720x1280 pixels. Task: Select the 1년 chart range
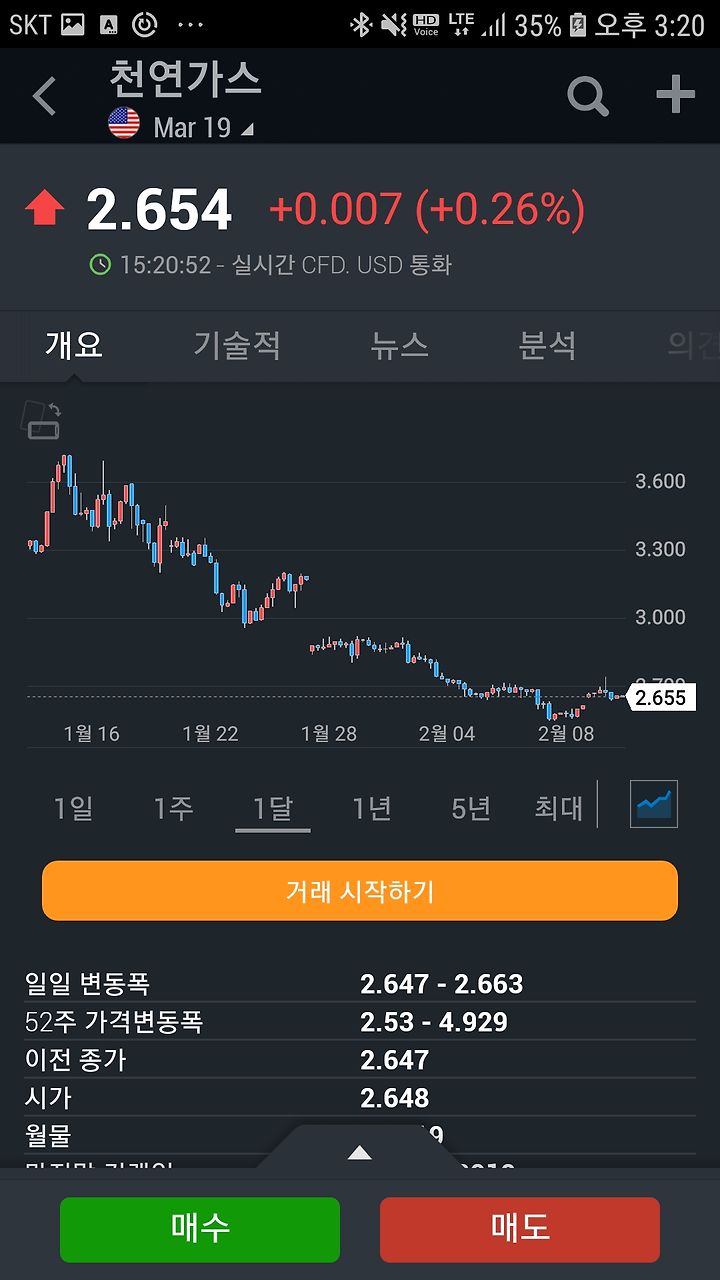pos(372,808)
